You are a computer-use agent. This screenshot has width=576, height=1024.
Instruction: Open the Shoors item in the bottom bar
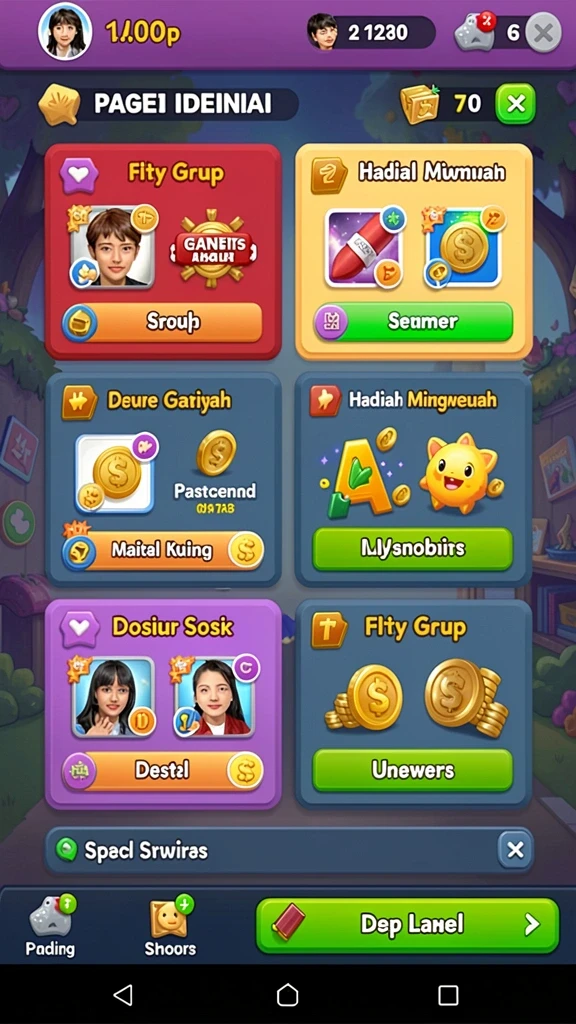tap(170, 926)
